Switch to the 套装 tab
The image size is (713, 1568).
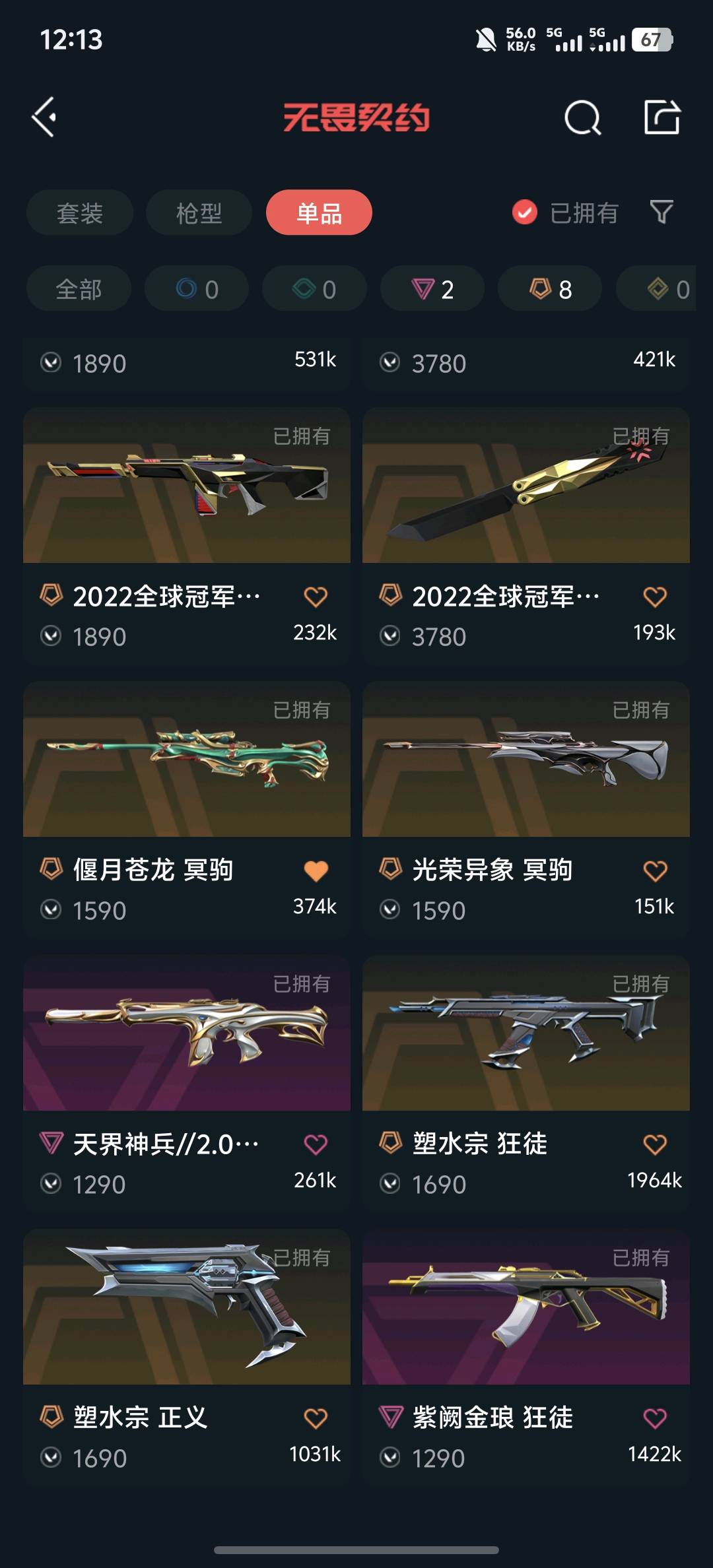[x=80, y=212]
